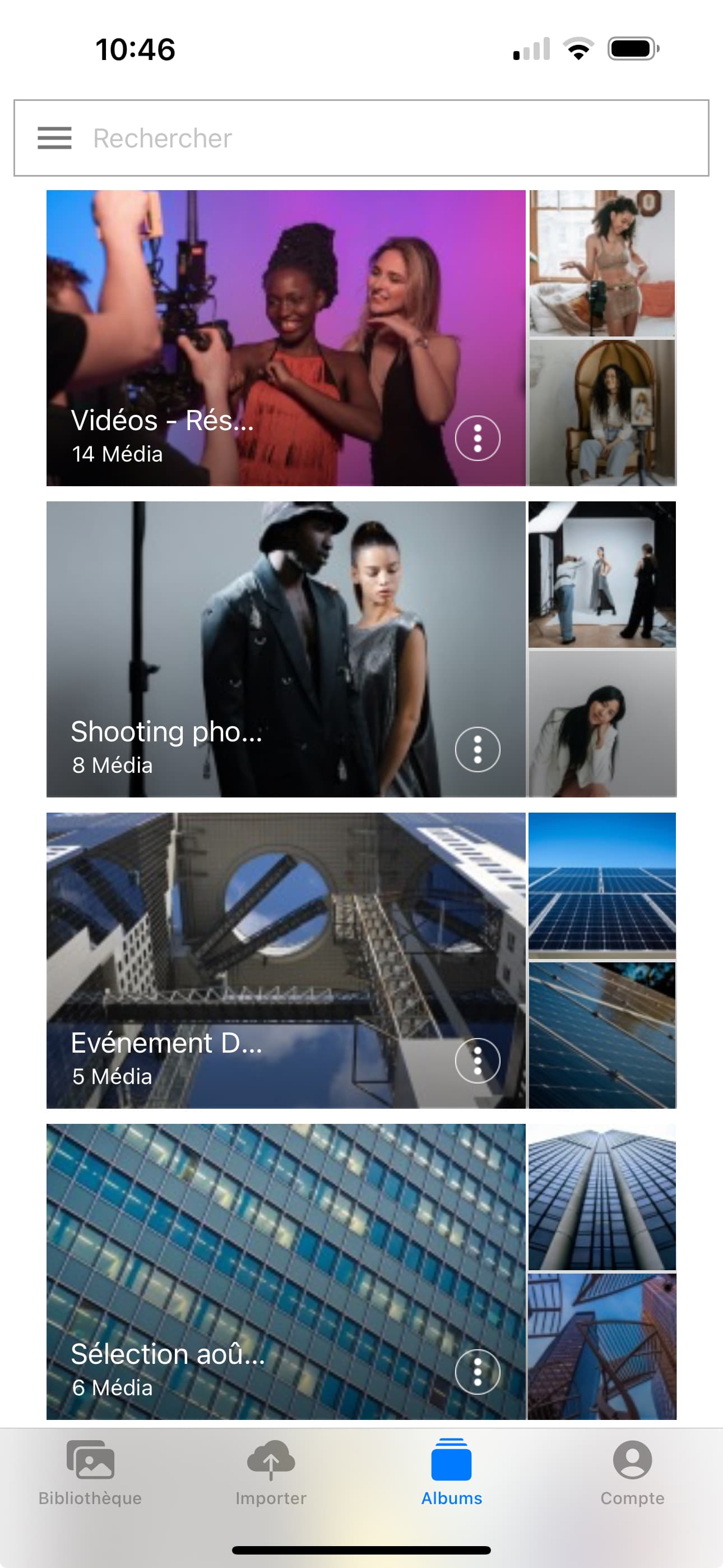Show more options for Shooting pho... album
Viewport: 723px width, 1568px height.
coord(478,749)
